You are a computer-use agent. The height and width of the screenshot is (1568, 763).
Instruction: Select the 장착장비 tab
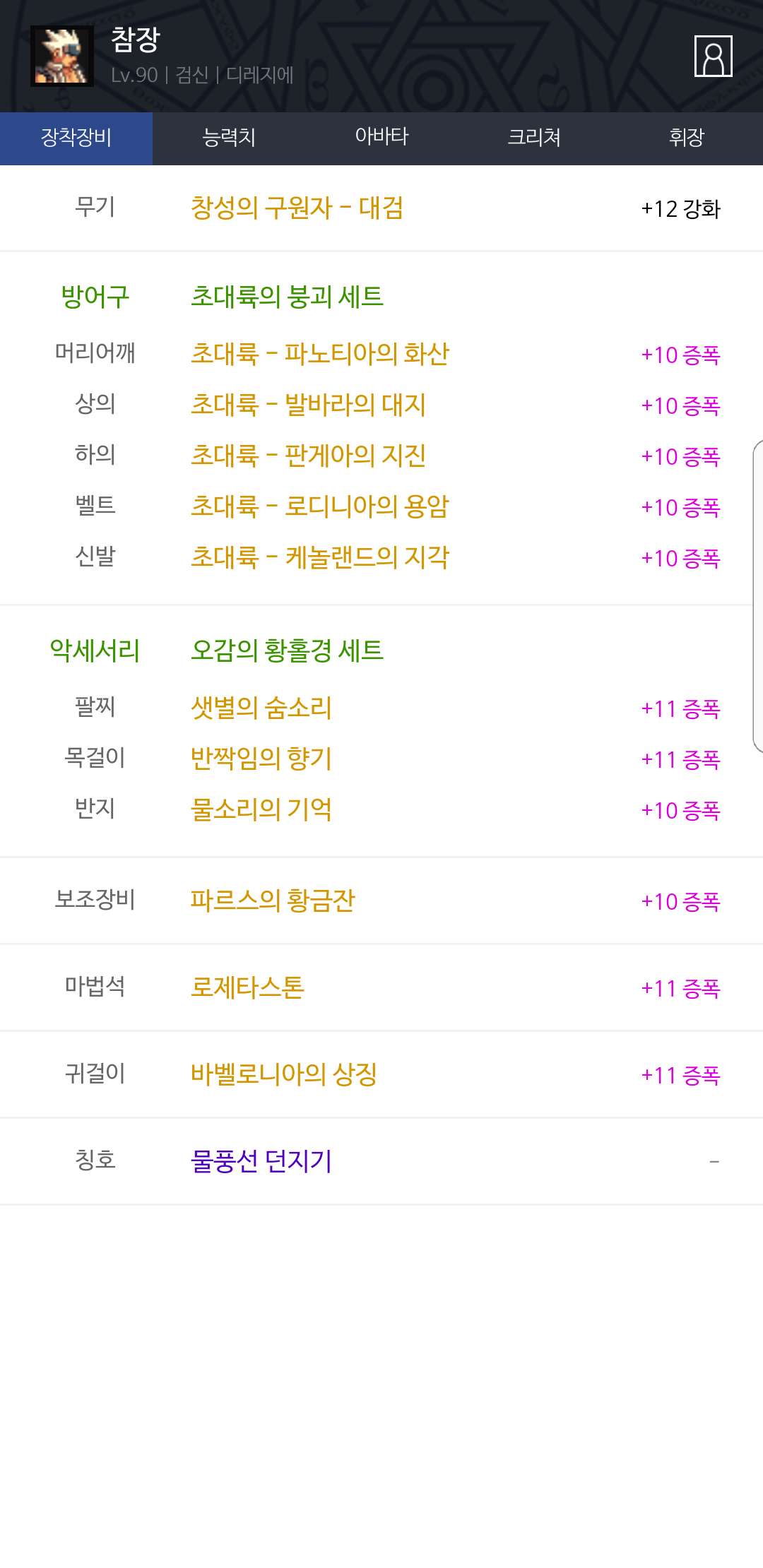pos(76,138)
